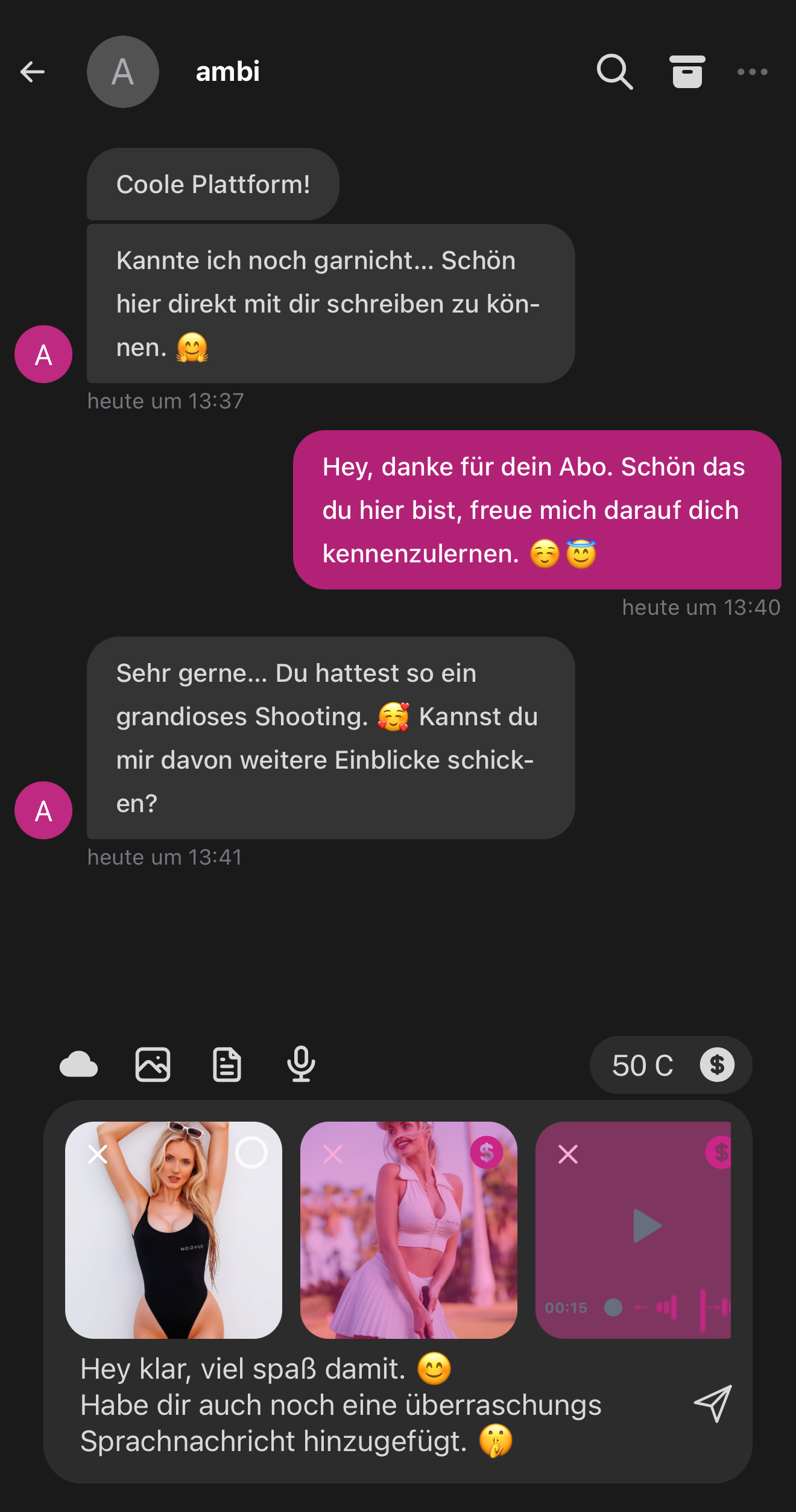Expand the attachment options with cloud icon

click(x=80, y=1065)
